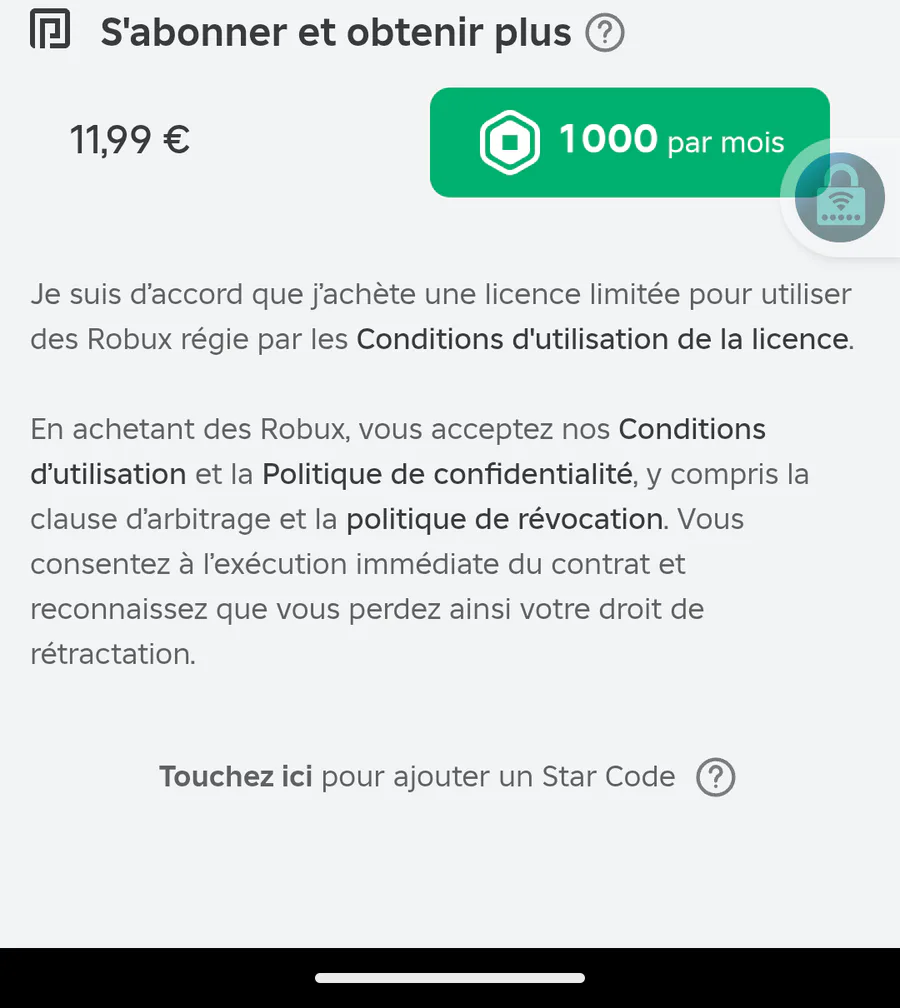900x1008 pixels.
Task: Open Conditions d'utilisation de la licence
Action: [x=602, y=339]
